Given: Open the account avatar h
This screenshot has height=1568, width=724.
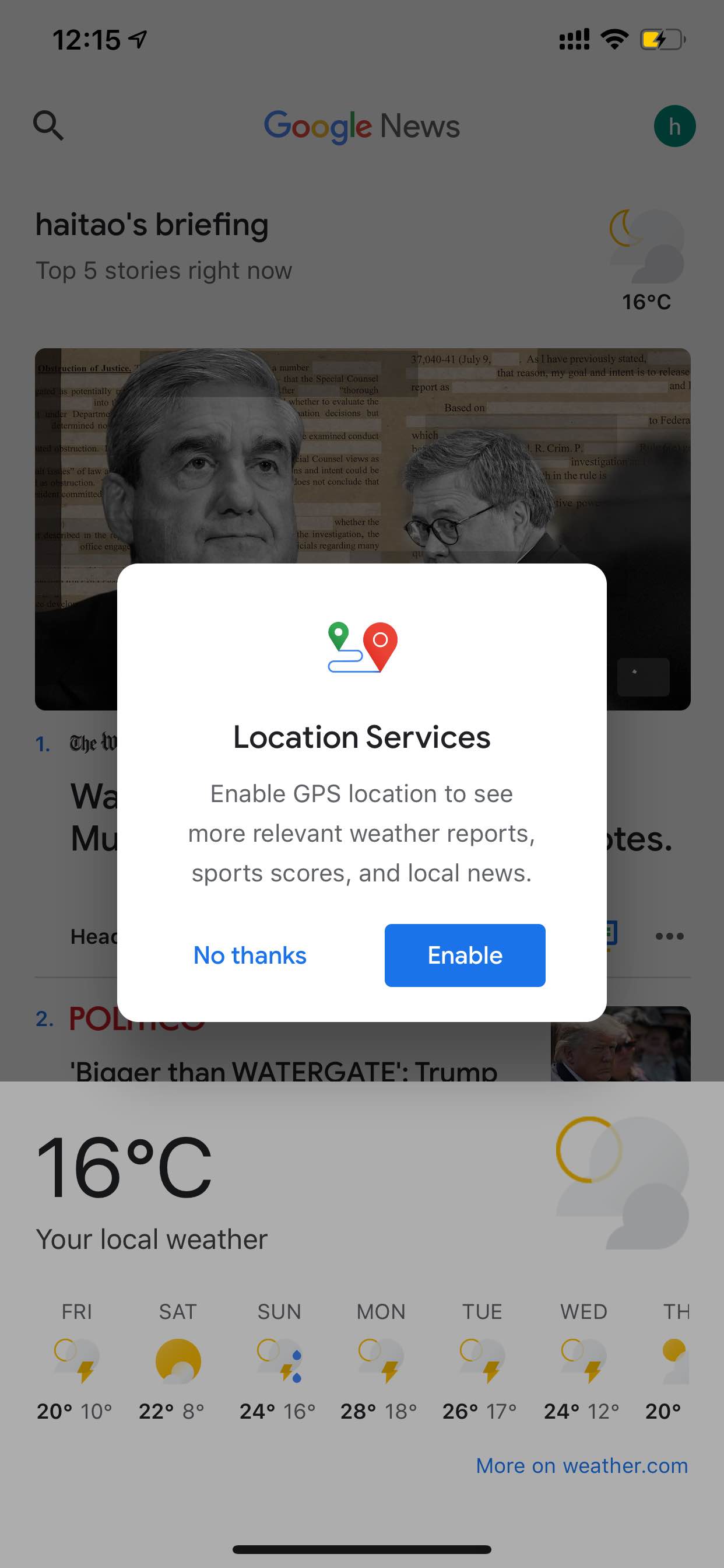Looking at the screenshot, I should [x=674, y=126].
